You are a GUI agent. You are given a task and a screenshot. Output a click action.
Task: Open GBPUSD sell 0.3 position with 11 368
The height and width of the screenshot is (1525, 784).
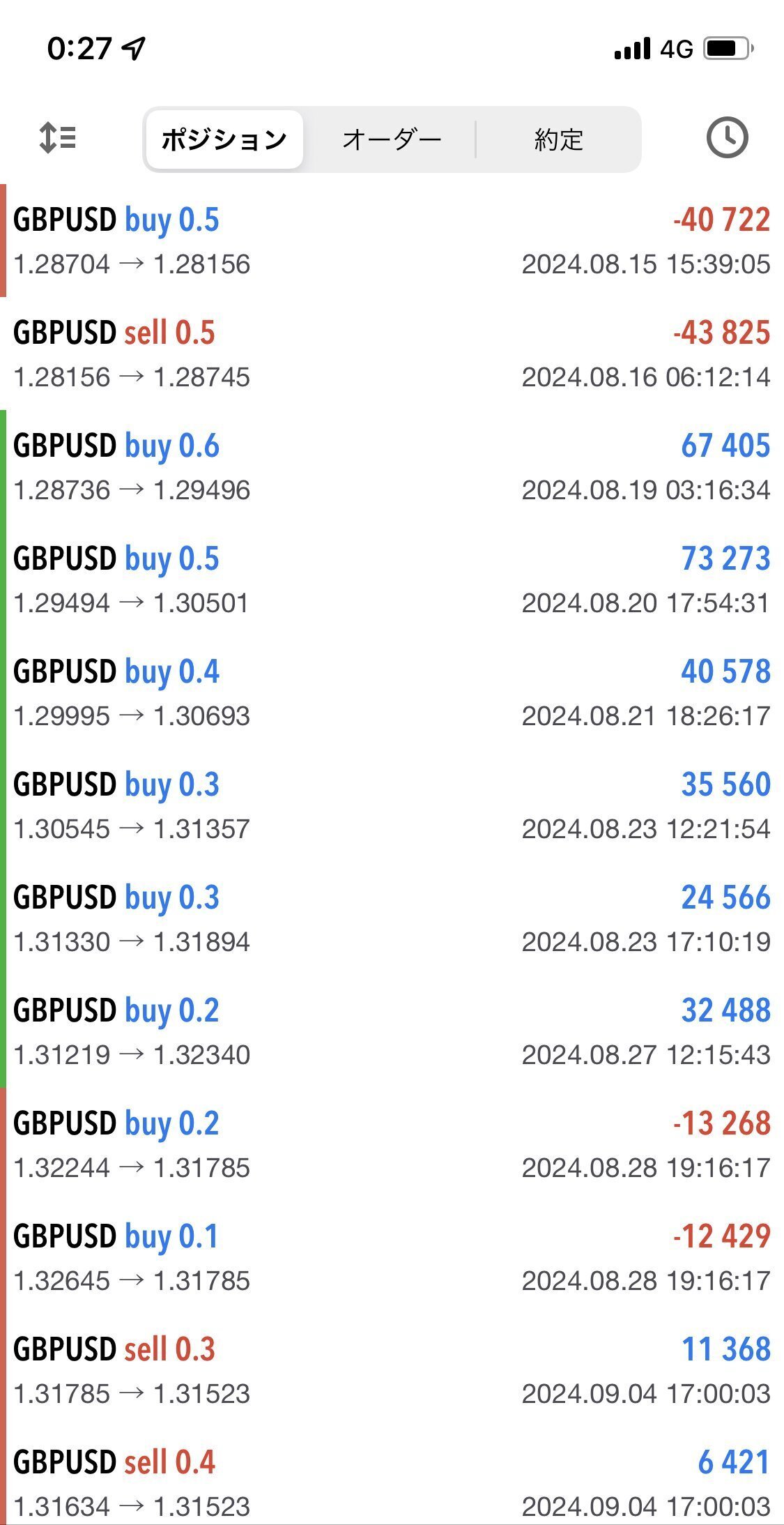(x=392, y=1370)
